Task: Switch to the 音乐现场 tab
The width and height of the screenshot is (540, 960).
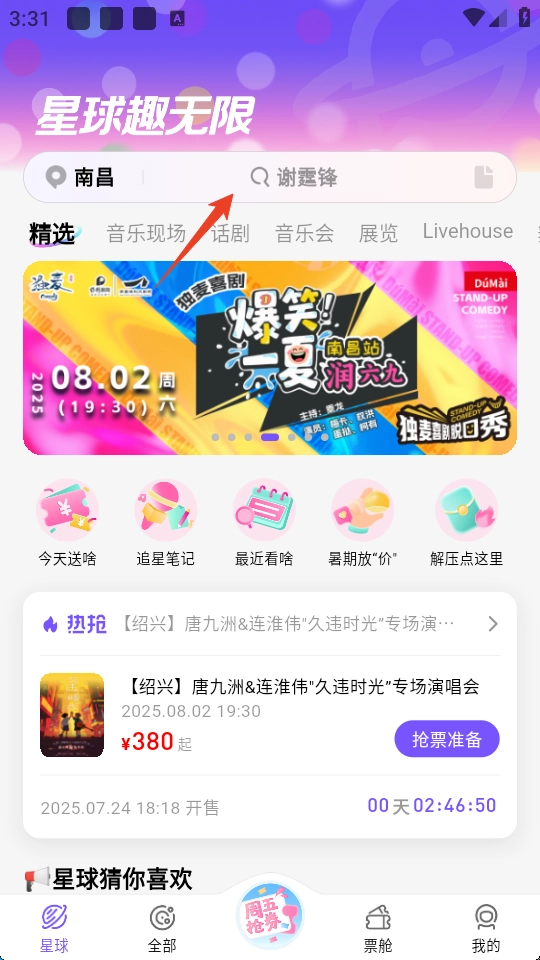Action: point(146,233)
